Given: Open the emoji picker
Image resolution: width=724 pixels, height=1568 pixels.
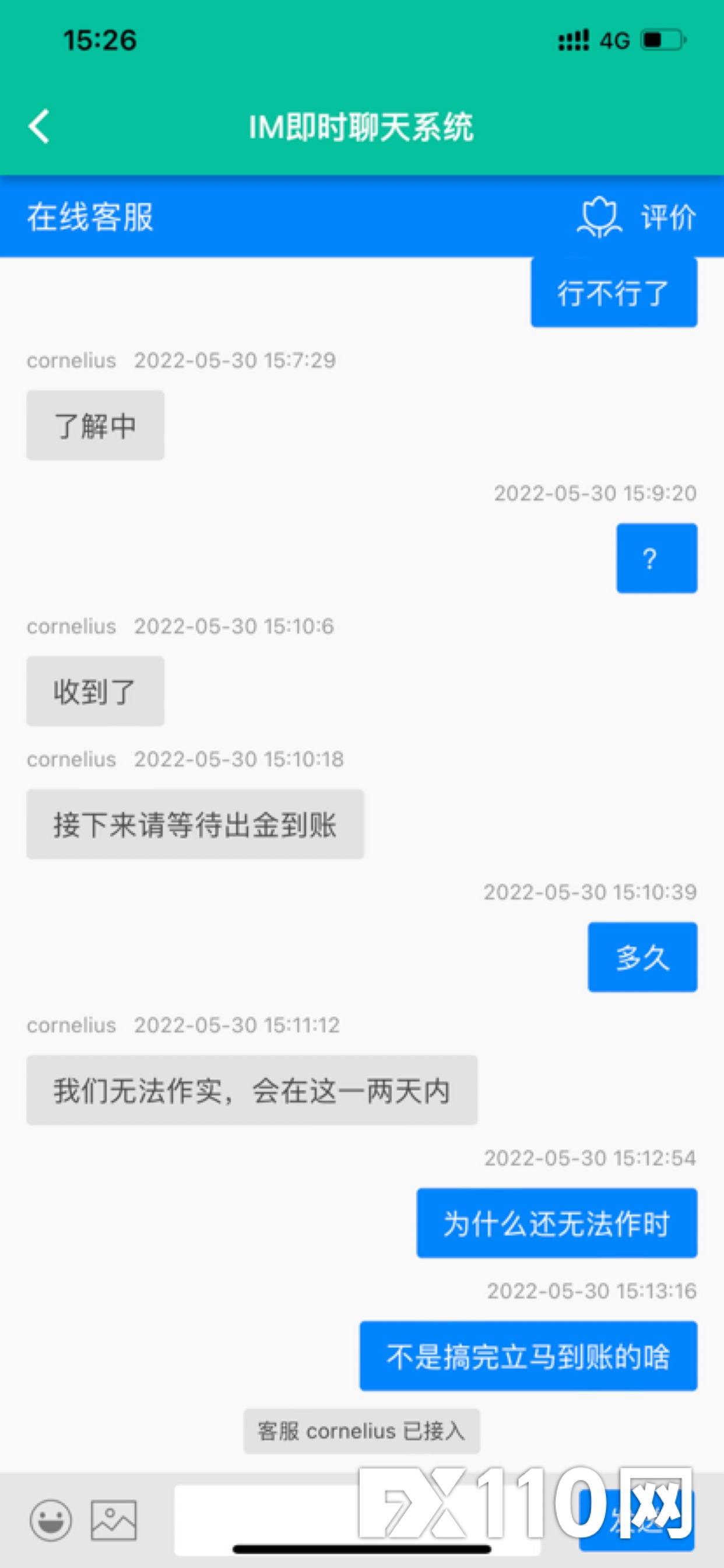Looking at the screenshot, I should click(51, 1520).
